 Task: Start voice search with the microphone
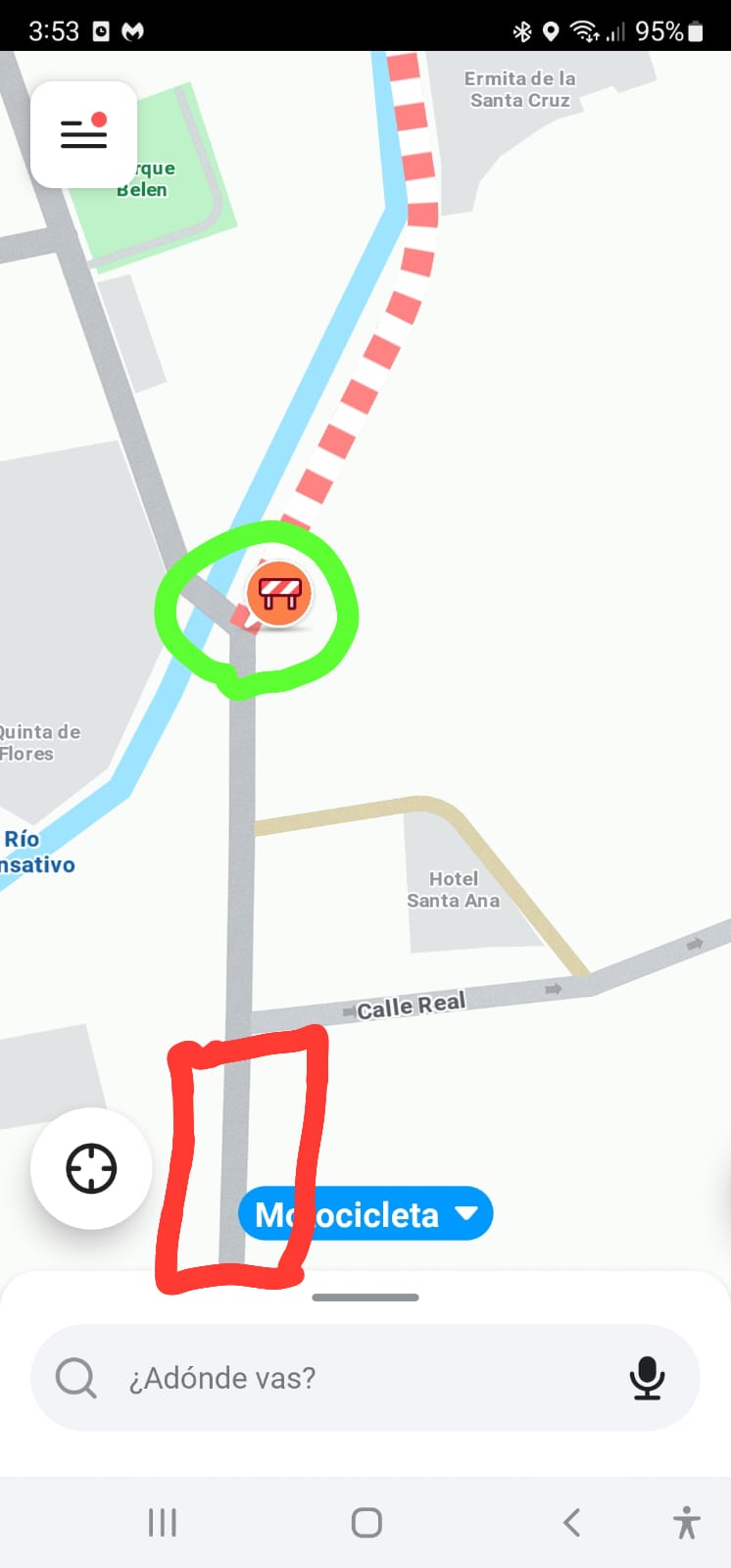point(647,1378)
